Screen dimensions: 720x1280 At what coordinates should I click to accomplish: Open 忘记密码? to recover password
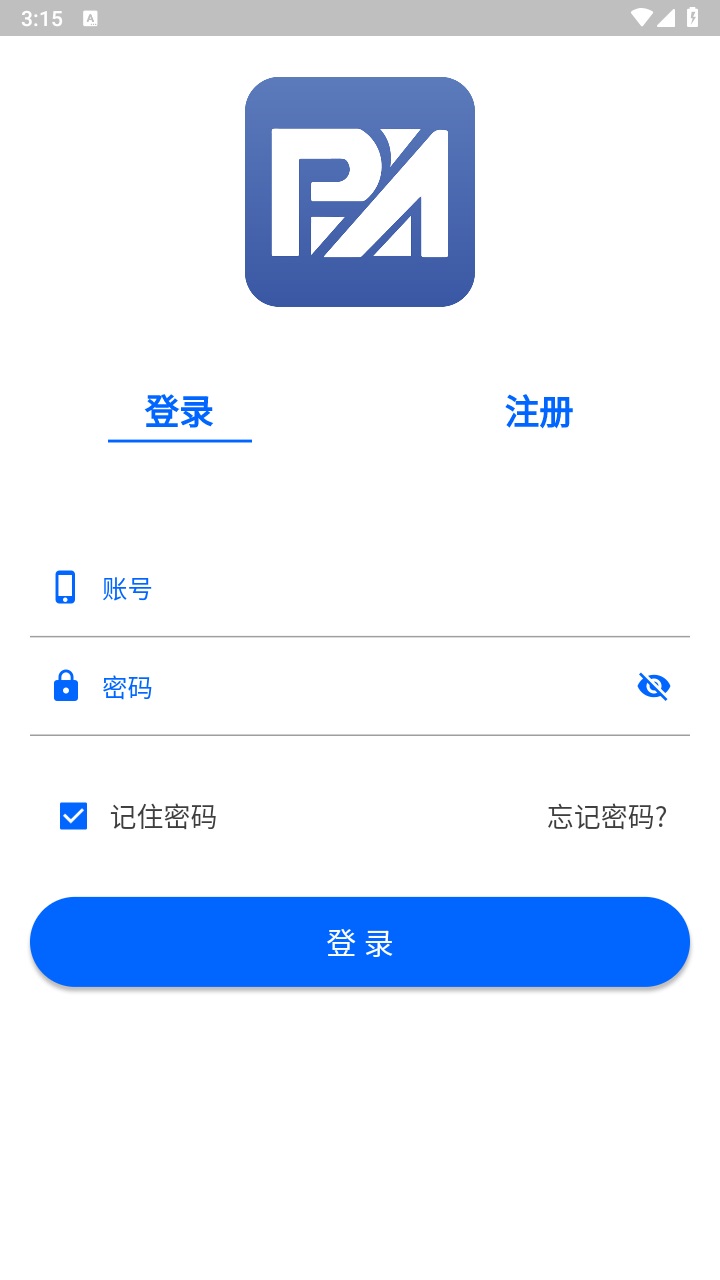pyautogui.click(x=606, y=816)
